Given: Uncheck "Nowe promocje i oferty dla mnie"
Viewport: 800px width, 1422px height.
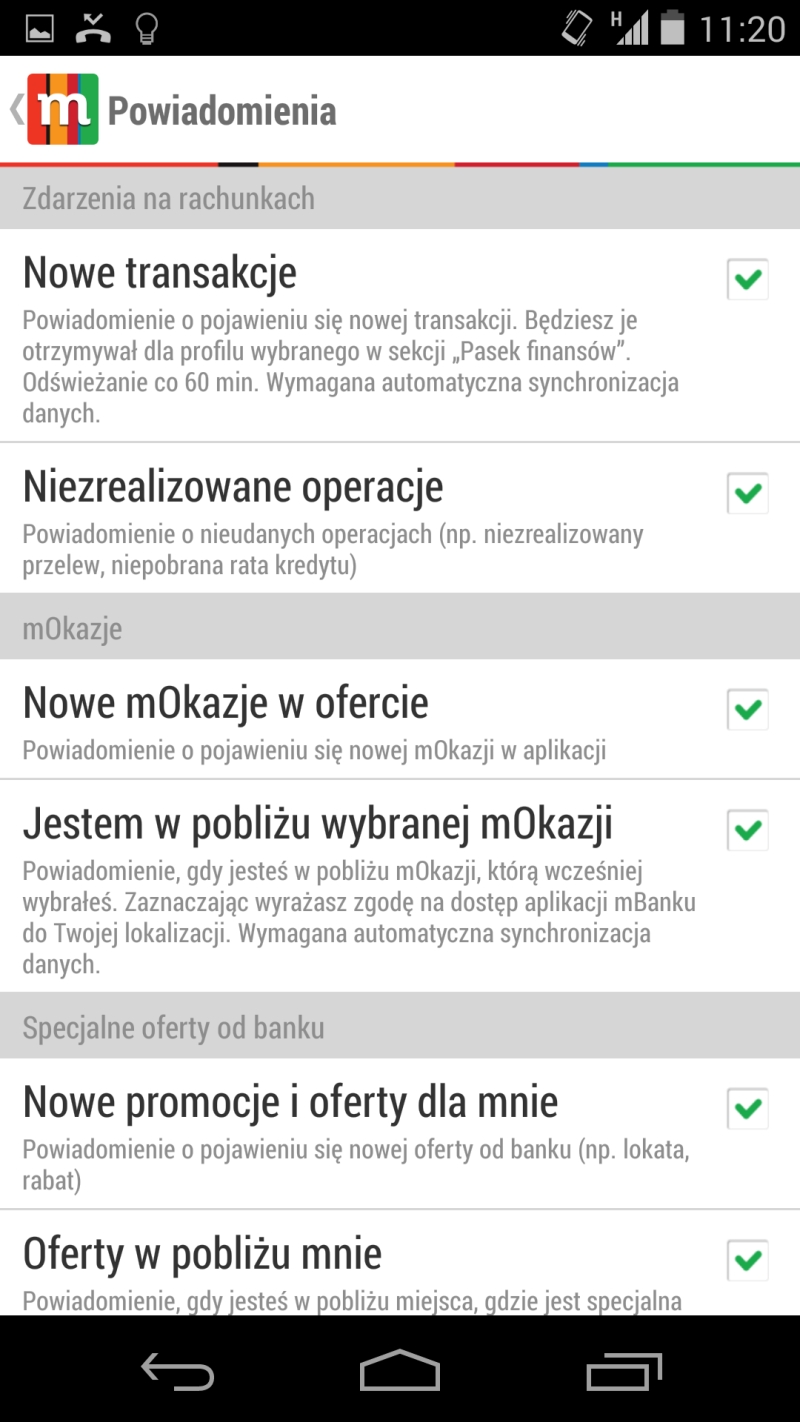Looking at the screenshot, I should pos(746,1110).
